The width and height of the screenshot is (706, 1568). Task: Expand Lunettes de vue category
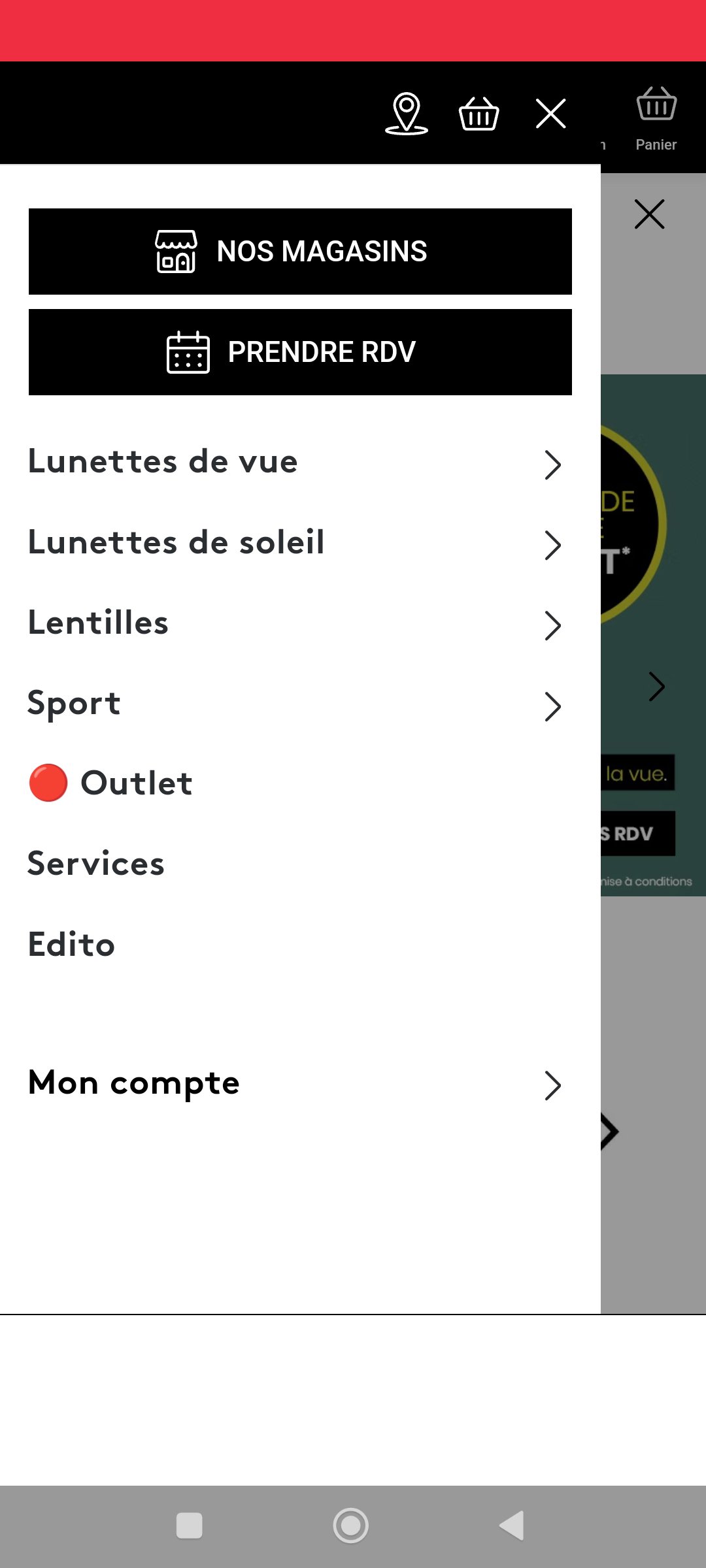295,463
